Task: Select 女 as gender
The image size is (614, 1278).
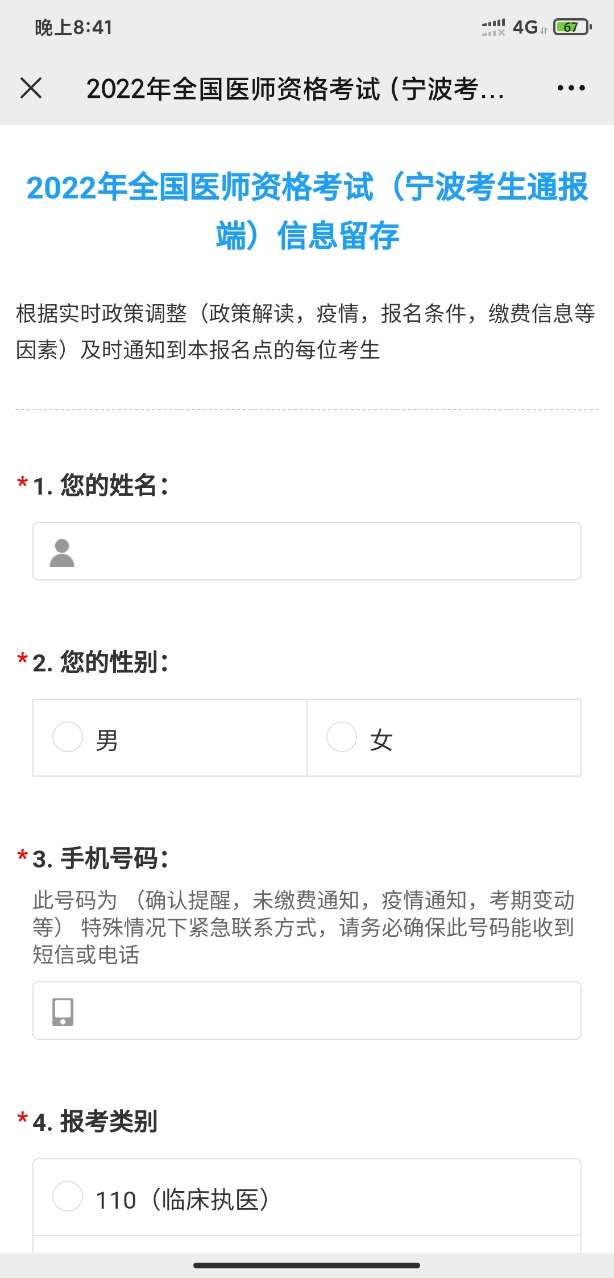Action: pyautogui.click(x=342, y=738)
